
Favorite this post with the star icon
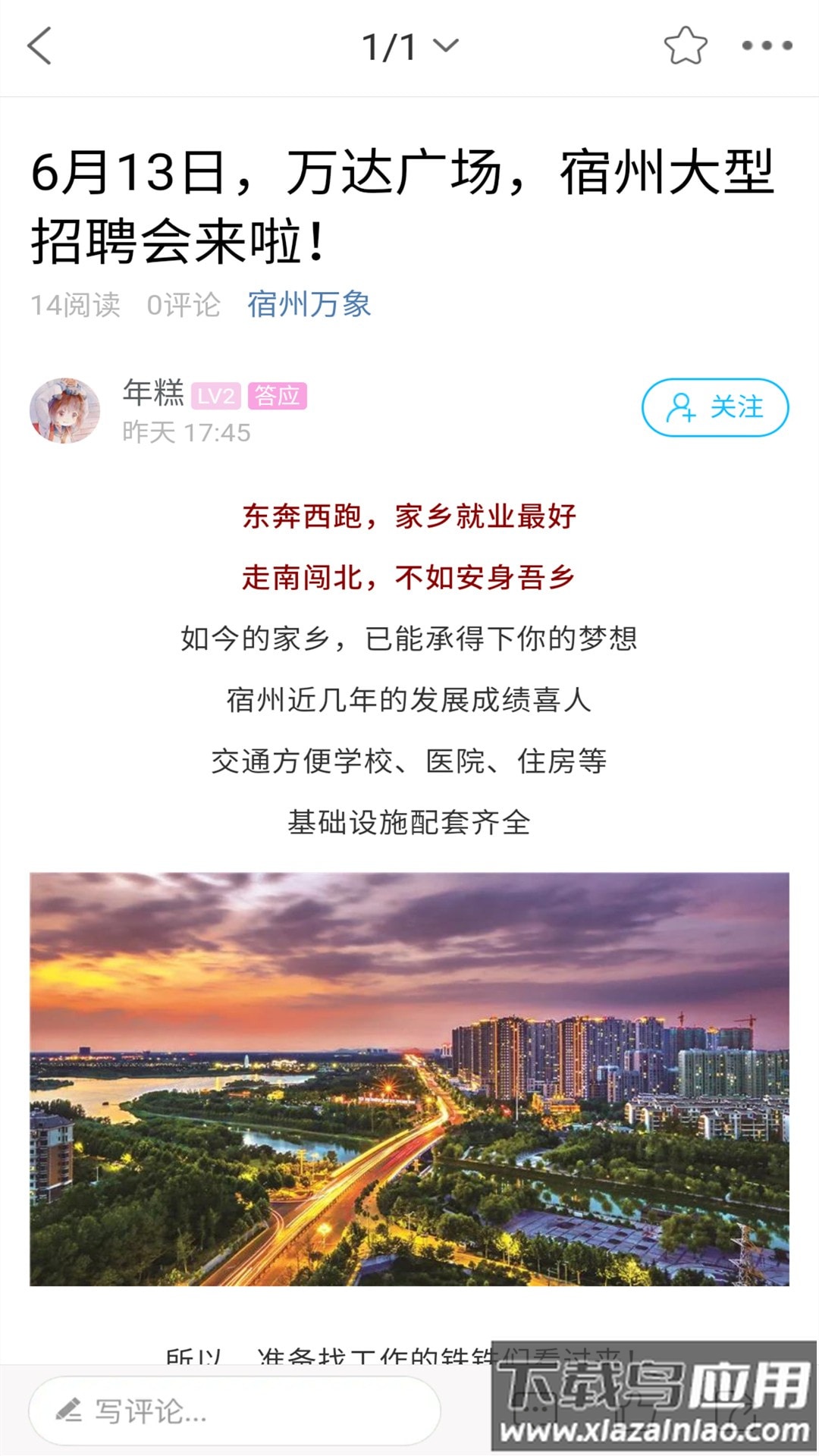686,46
